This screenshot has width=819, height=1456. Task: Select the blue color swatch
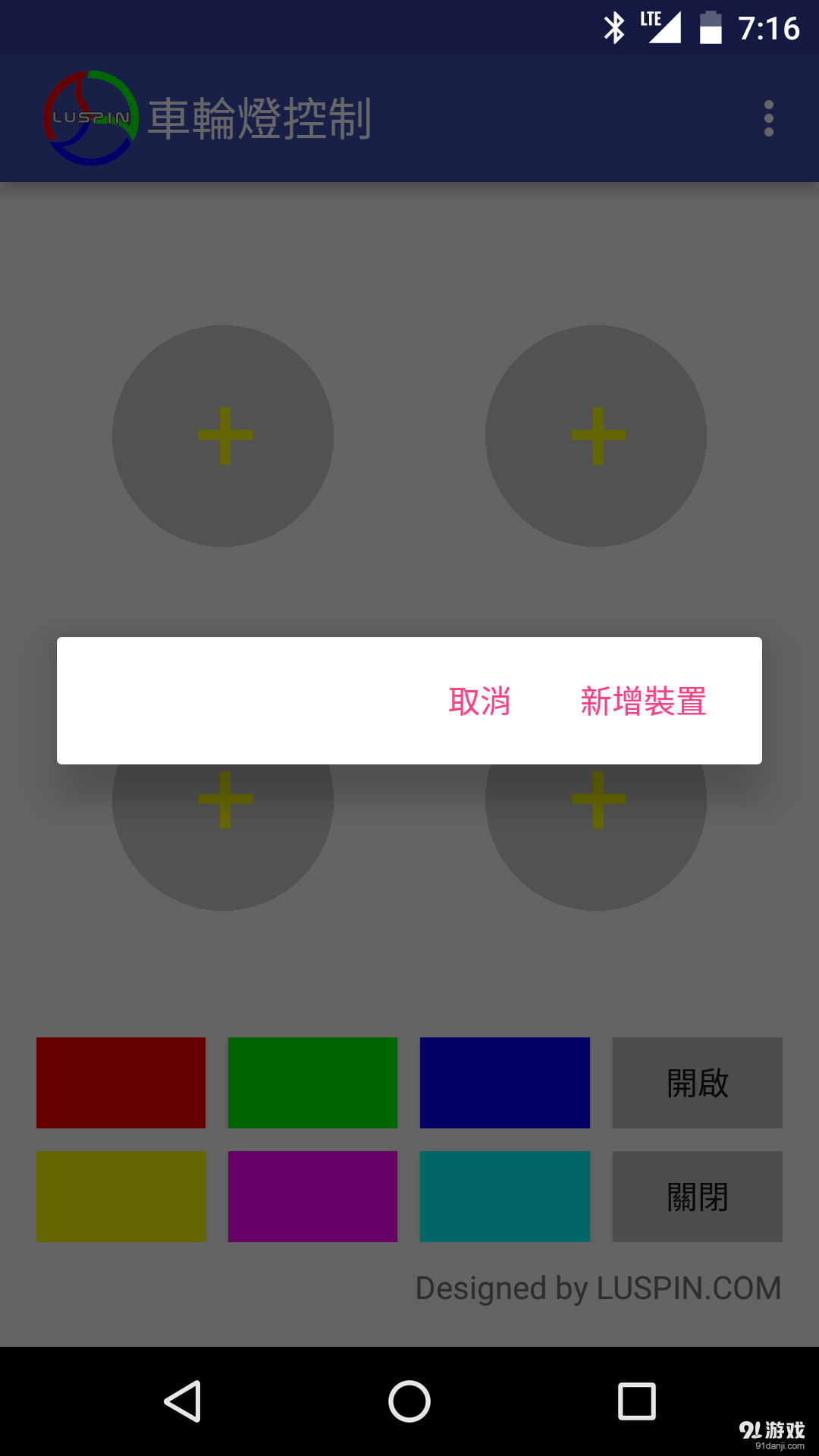[504, 1083]
